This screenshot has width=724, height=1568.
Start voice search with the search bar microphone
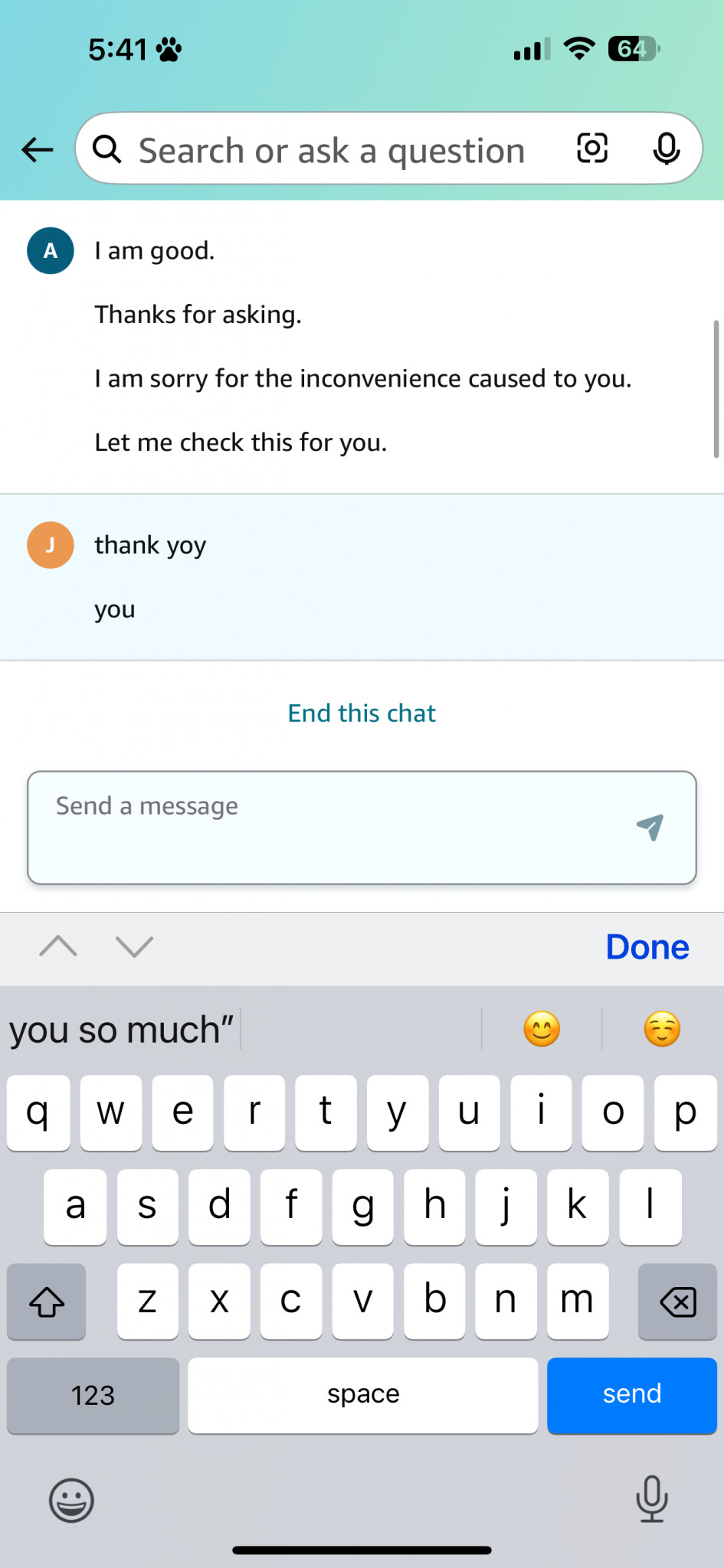point(666,149)
